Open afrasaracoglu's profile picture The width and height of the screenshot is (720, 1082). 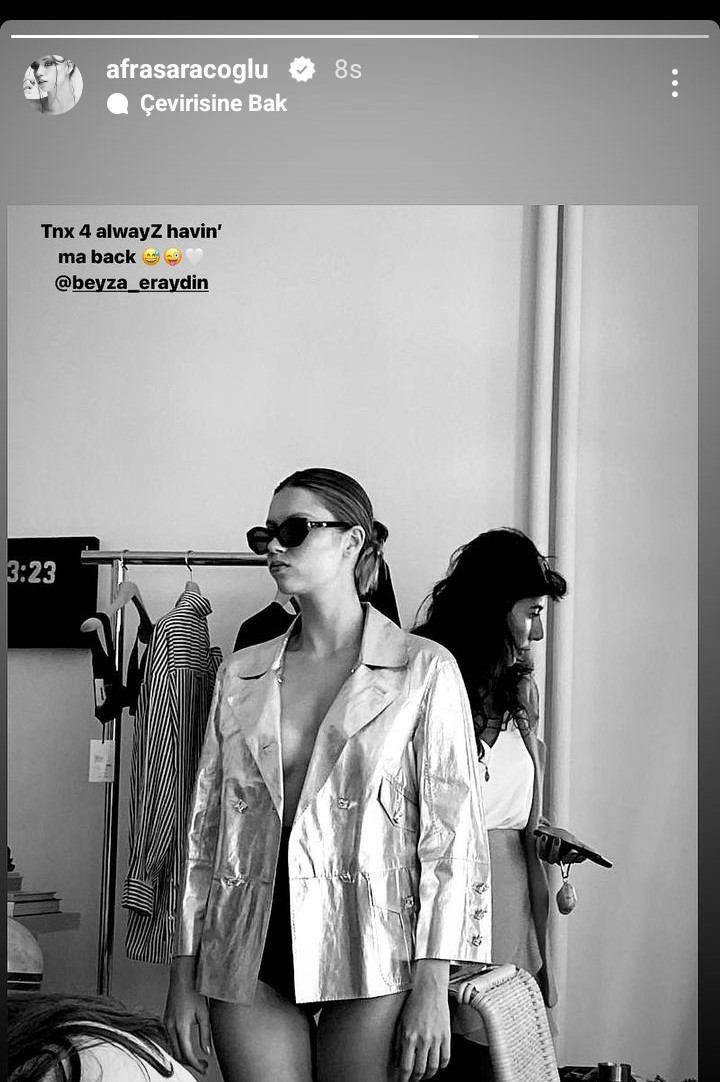(53, 84)
